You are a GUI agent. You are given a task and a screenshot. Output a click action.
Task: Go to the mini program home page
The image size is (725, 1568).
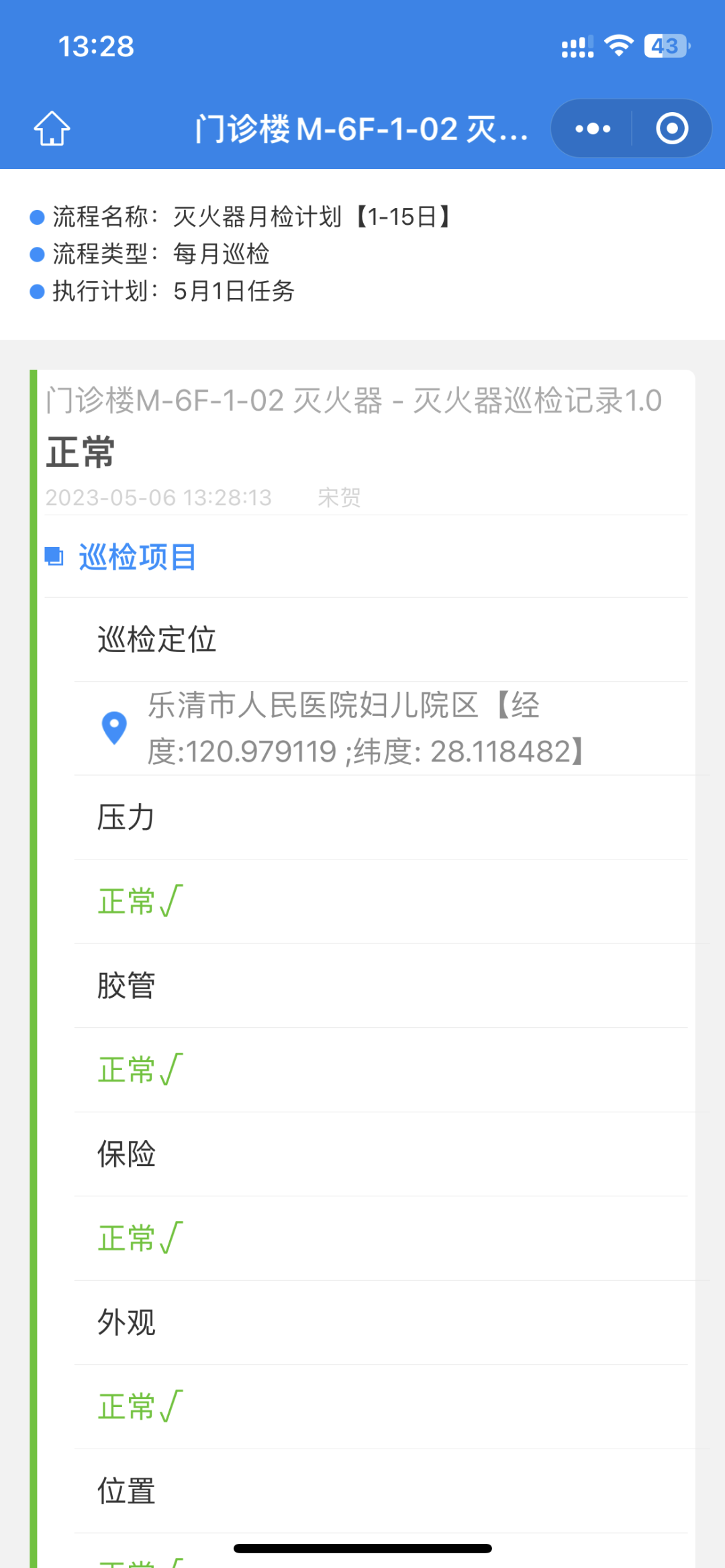click(52, 128)
